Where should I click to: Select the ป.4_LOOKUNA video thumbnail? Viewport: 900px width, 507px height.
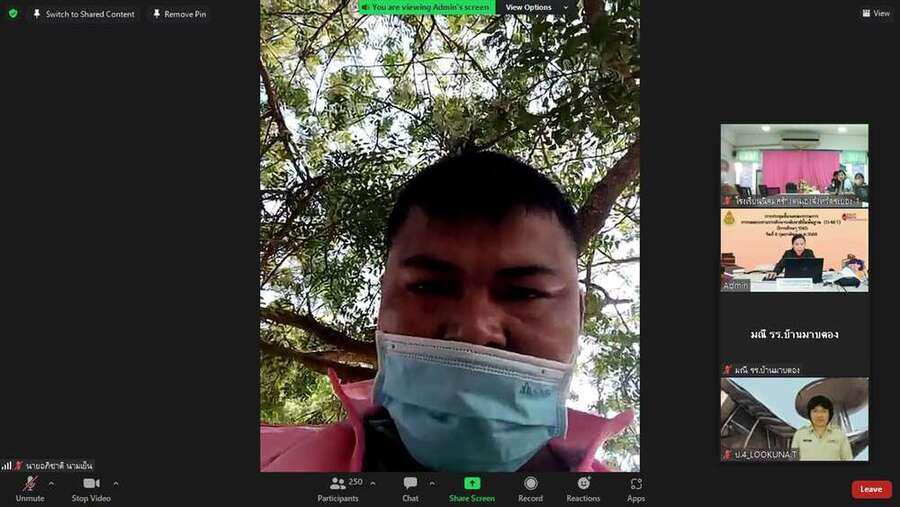pyautogui.click(x=794, y=419)
